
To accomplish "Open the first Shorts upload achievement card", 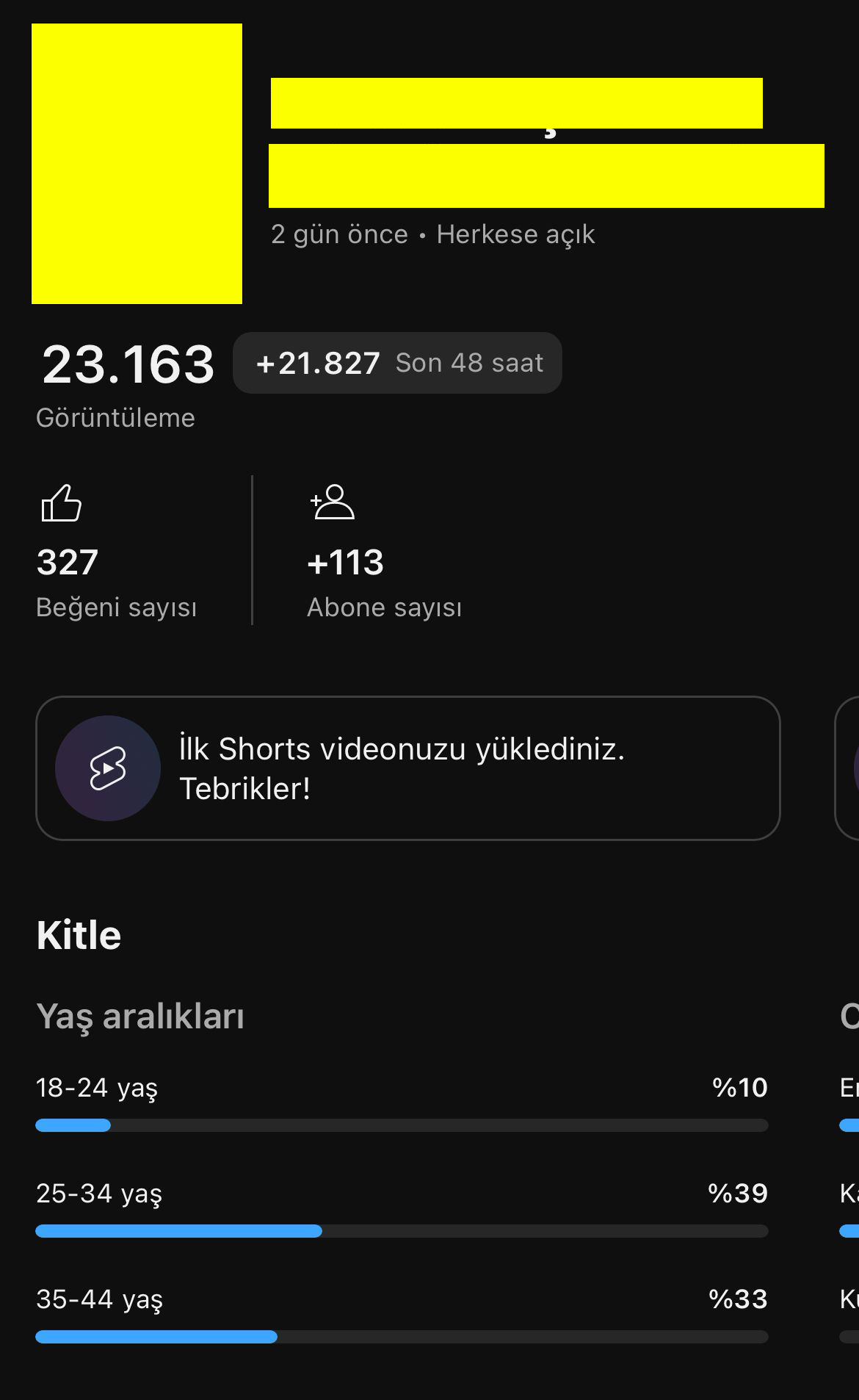I will pyautogui.click(x=408, y=768).
